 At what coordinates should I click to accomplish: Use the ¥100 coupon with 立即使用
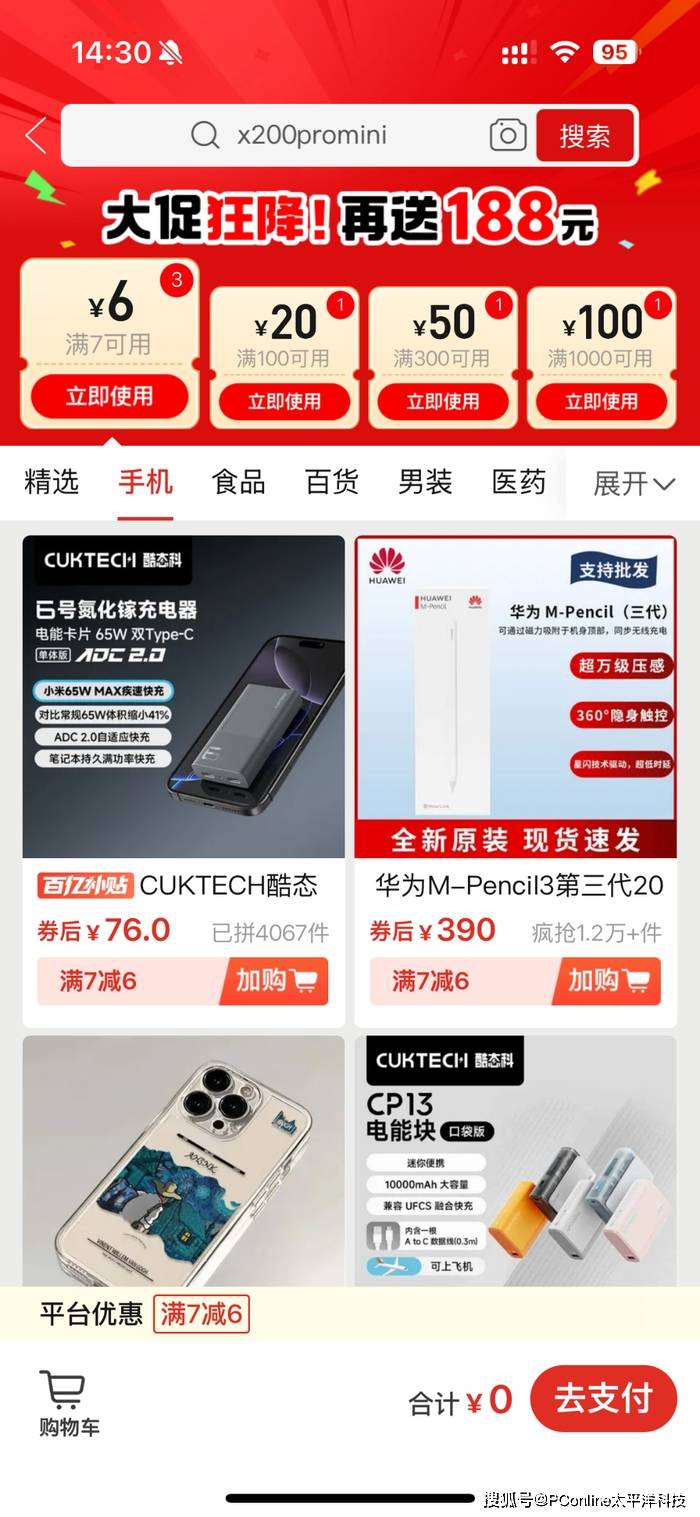[601, 402]
